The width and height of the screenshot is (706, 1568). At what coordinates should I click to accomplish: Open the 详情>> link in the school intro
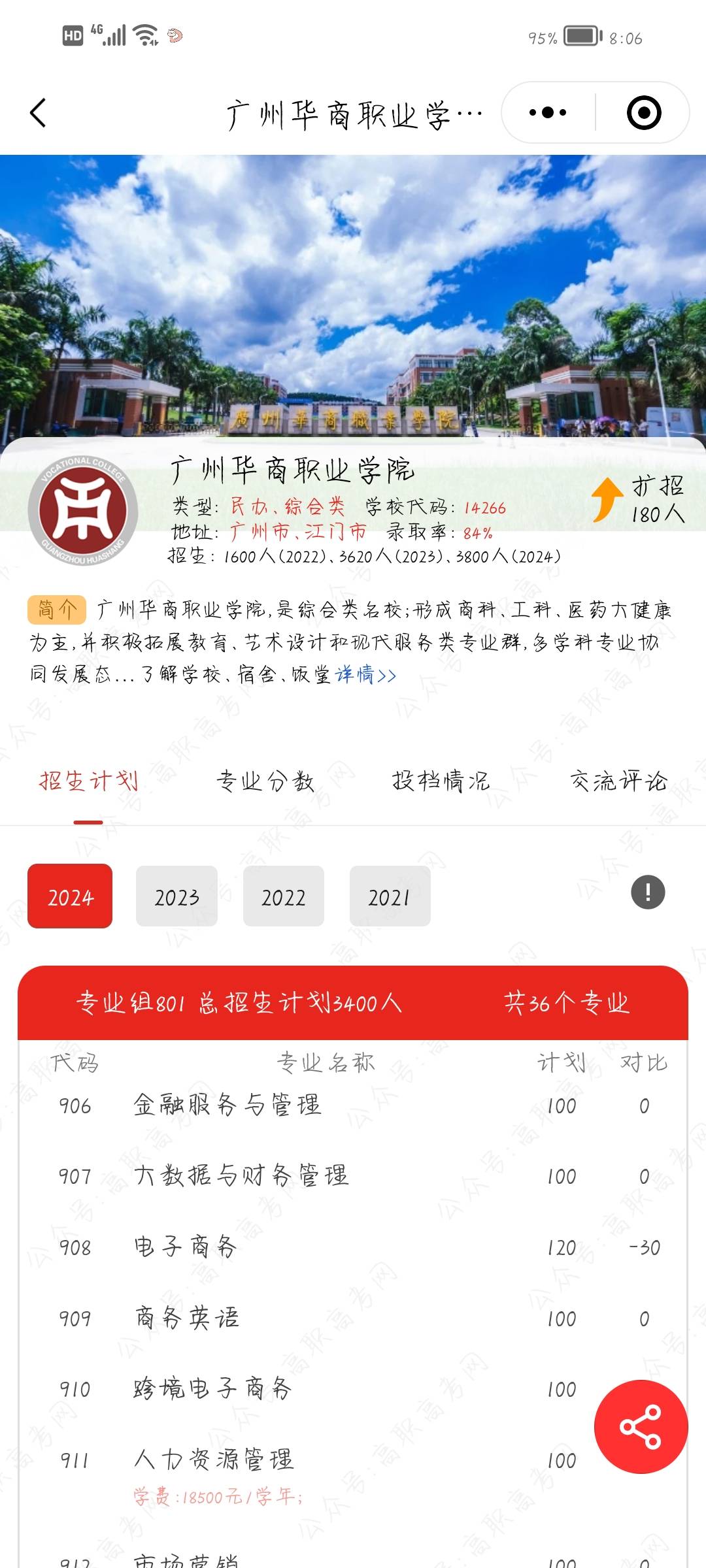click(x=366, y=674)
